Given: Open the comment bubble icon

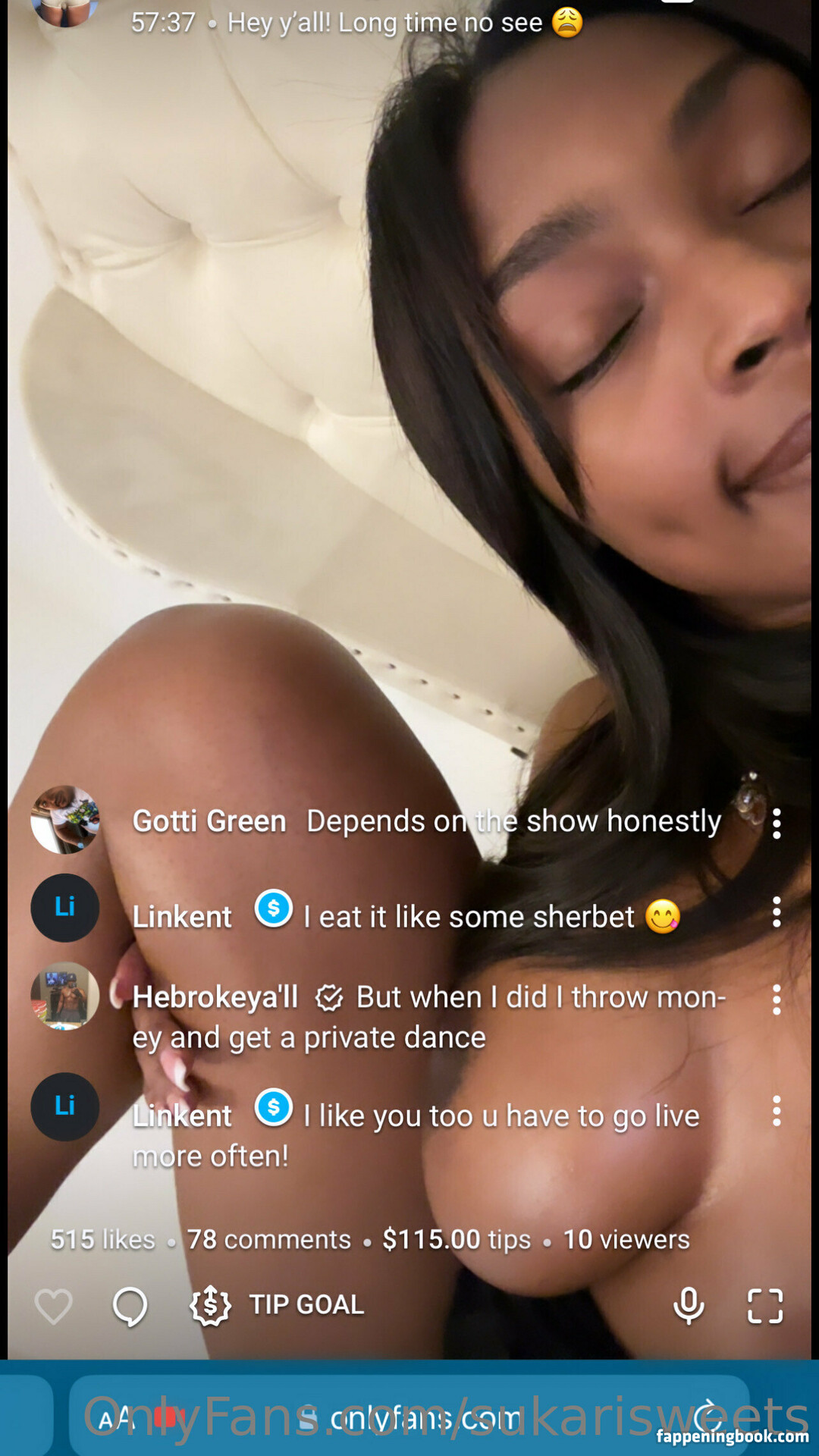Looking at the screenshot, I should pyautogui.click(x=130, y=1307).
